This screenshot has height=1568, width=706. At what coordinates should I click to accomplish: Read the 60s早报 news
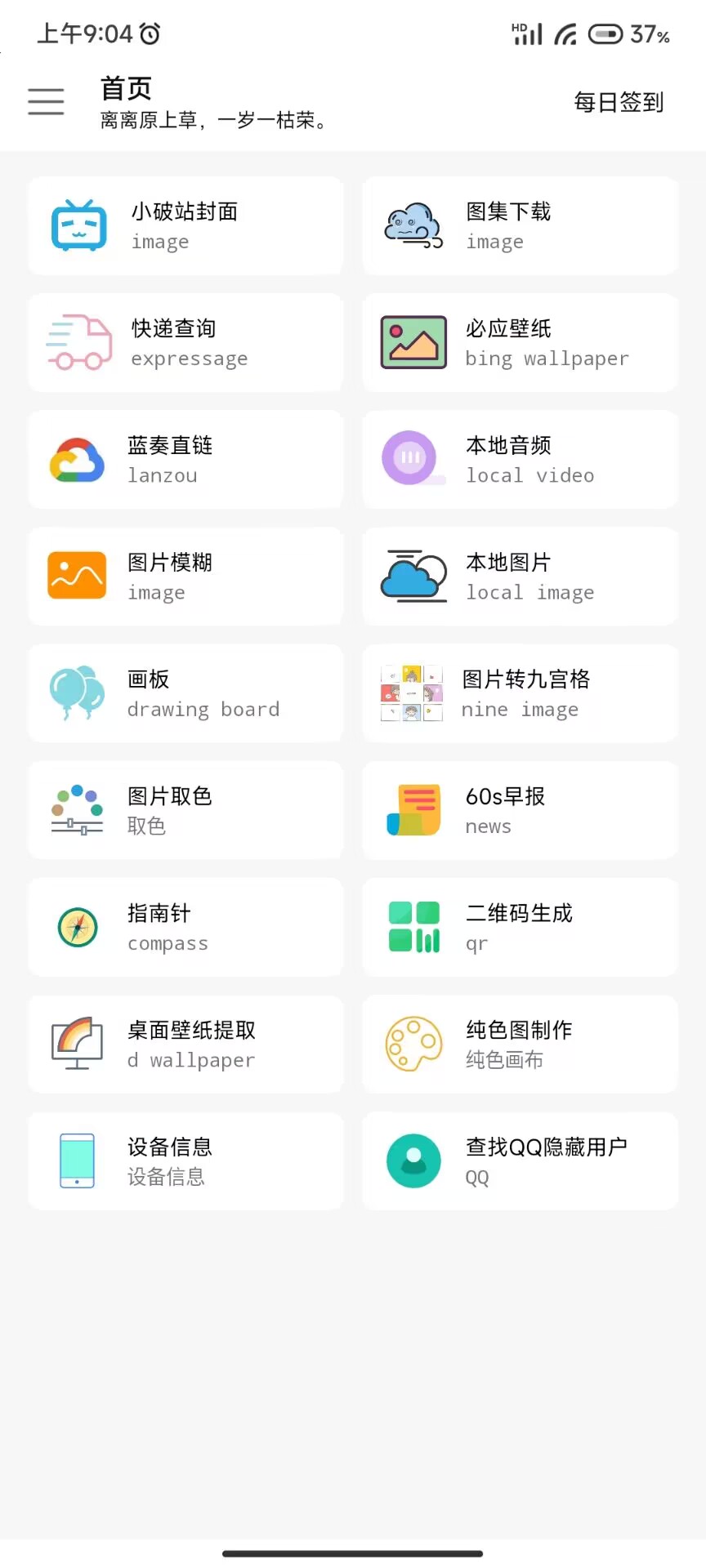[520, 810]
